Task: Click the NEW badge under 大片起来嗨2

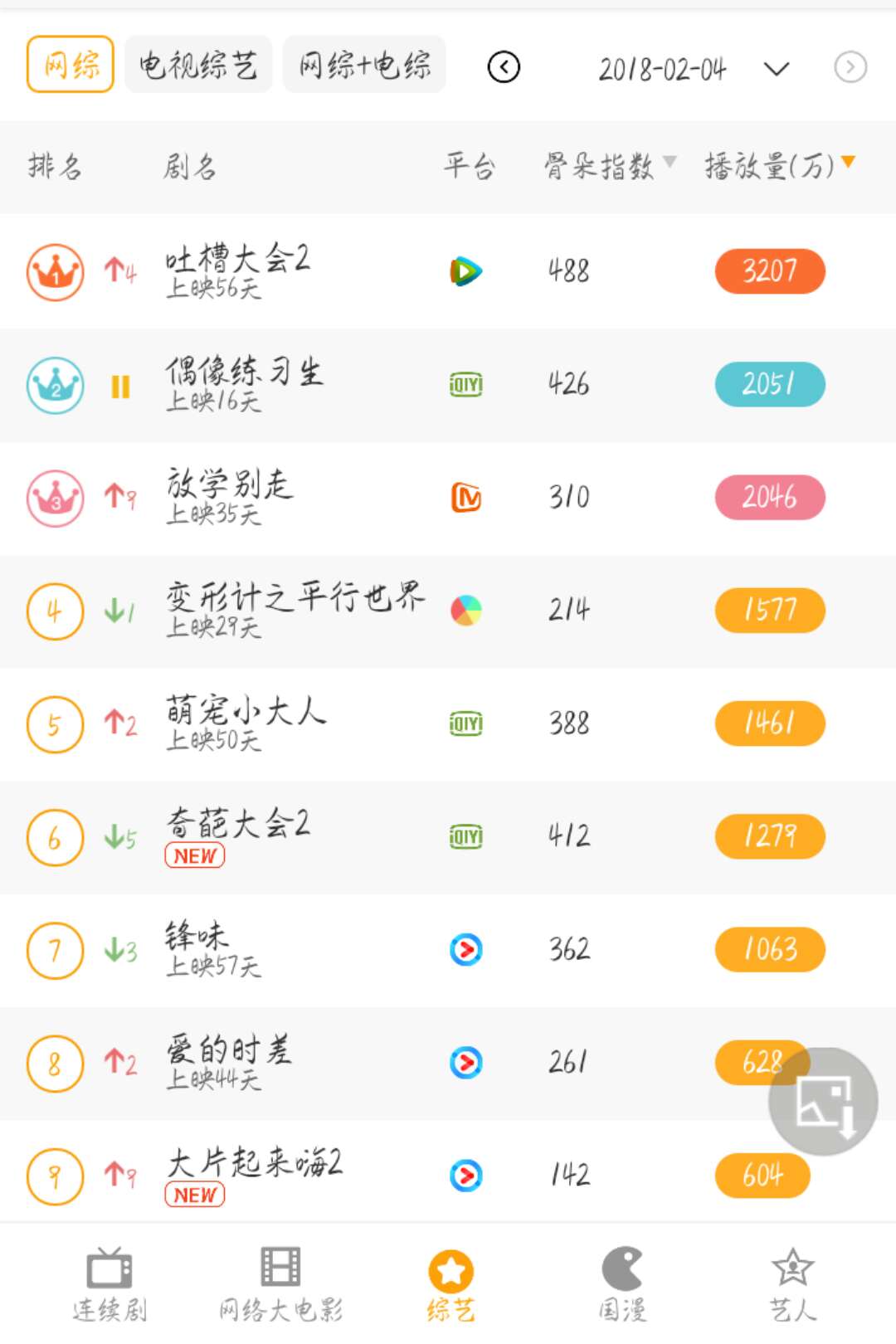Action: (195, 1195)
